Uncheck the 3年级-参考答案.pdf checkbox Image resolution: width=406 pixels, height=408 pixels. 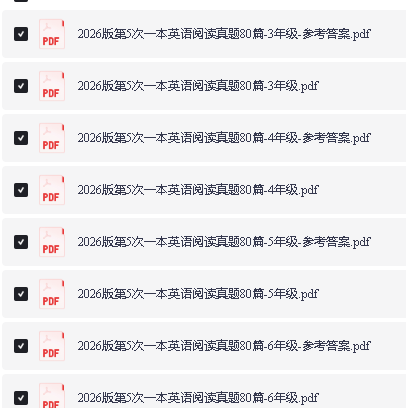[x=21, y=34]
